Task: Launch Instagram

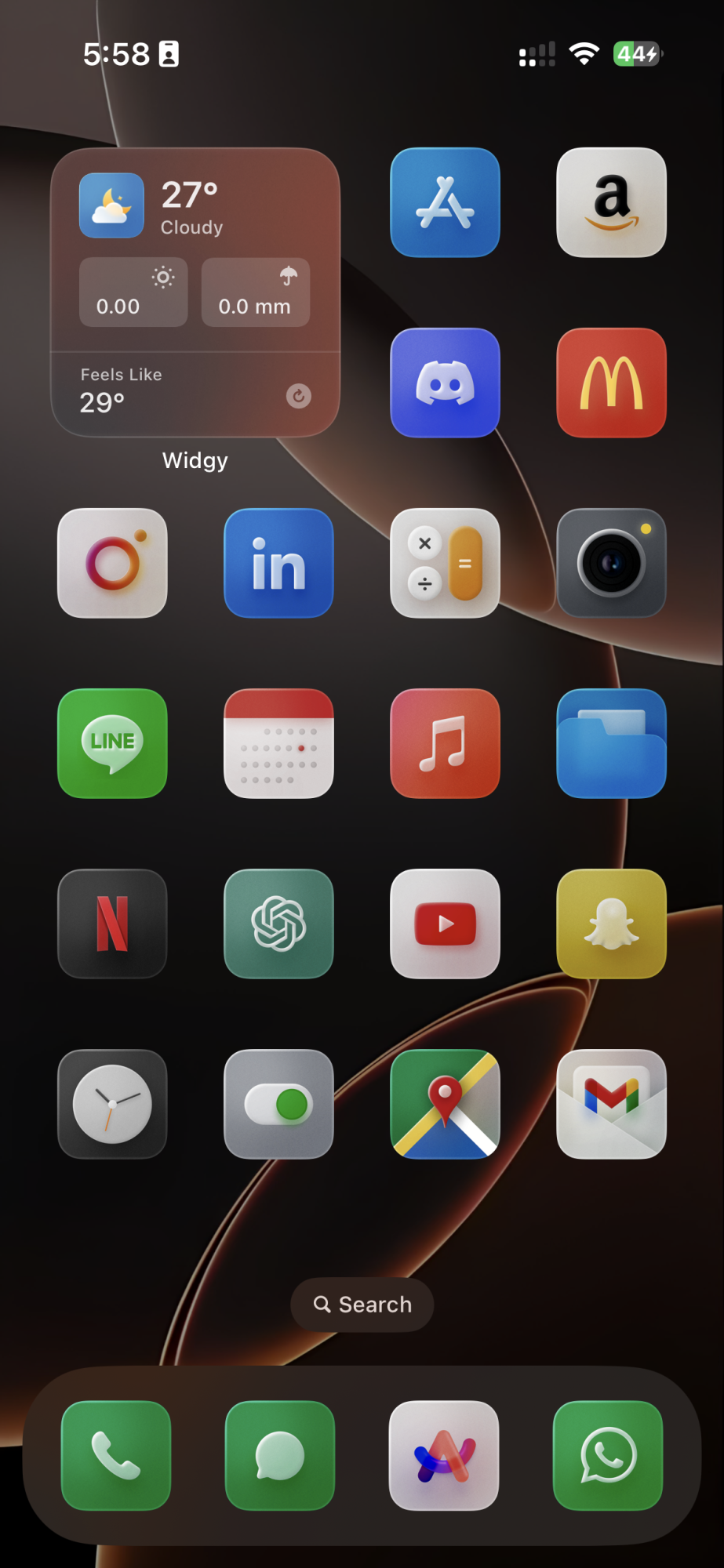Action: pos(112,563)
